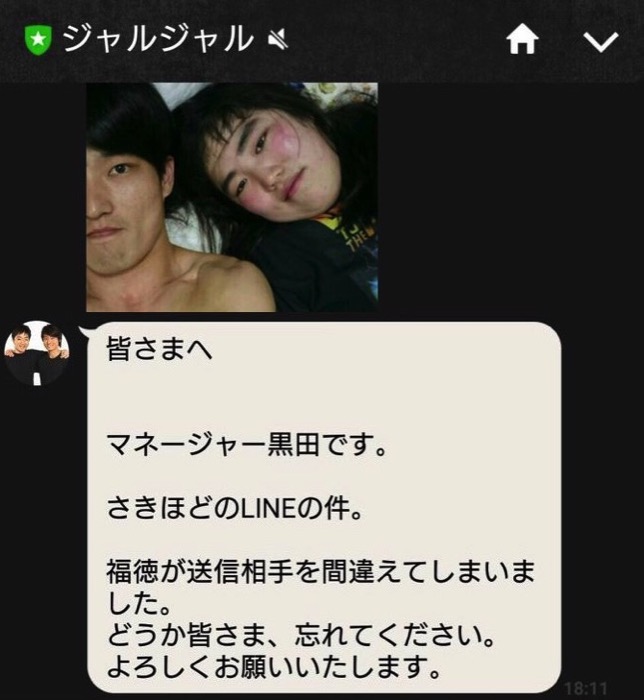This screenshot has height=700, width=644.
Task: Open the ジャルジャル profile avatar beside the message
Action: [37, 352]
